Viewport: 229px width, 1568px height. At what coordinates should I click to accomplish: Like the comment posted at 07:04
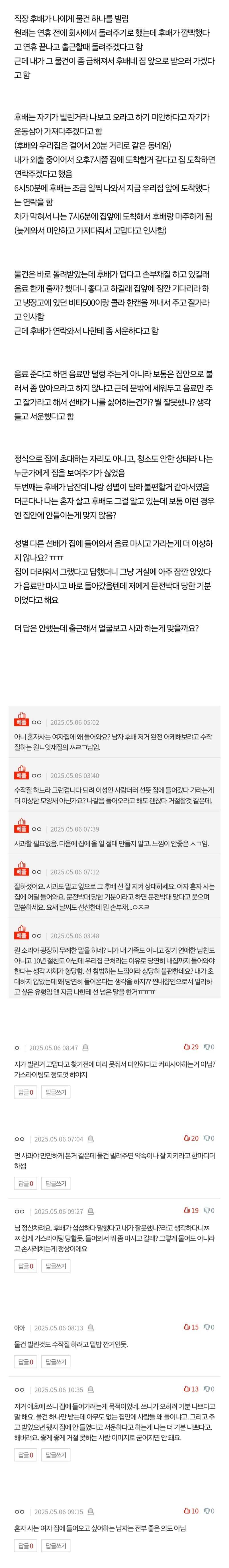[x=191, y=1138]
